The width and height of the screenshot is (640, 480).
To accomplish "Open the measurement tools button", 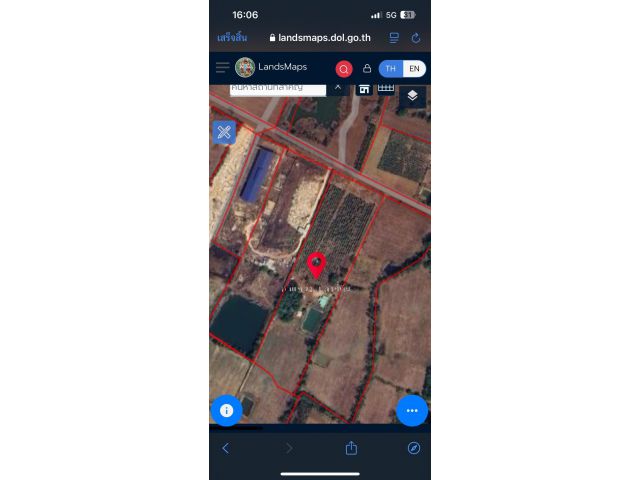I will tap(224, 132).
